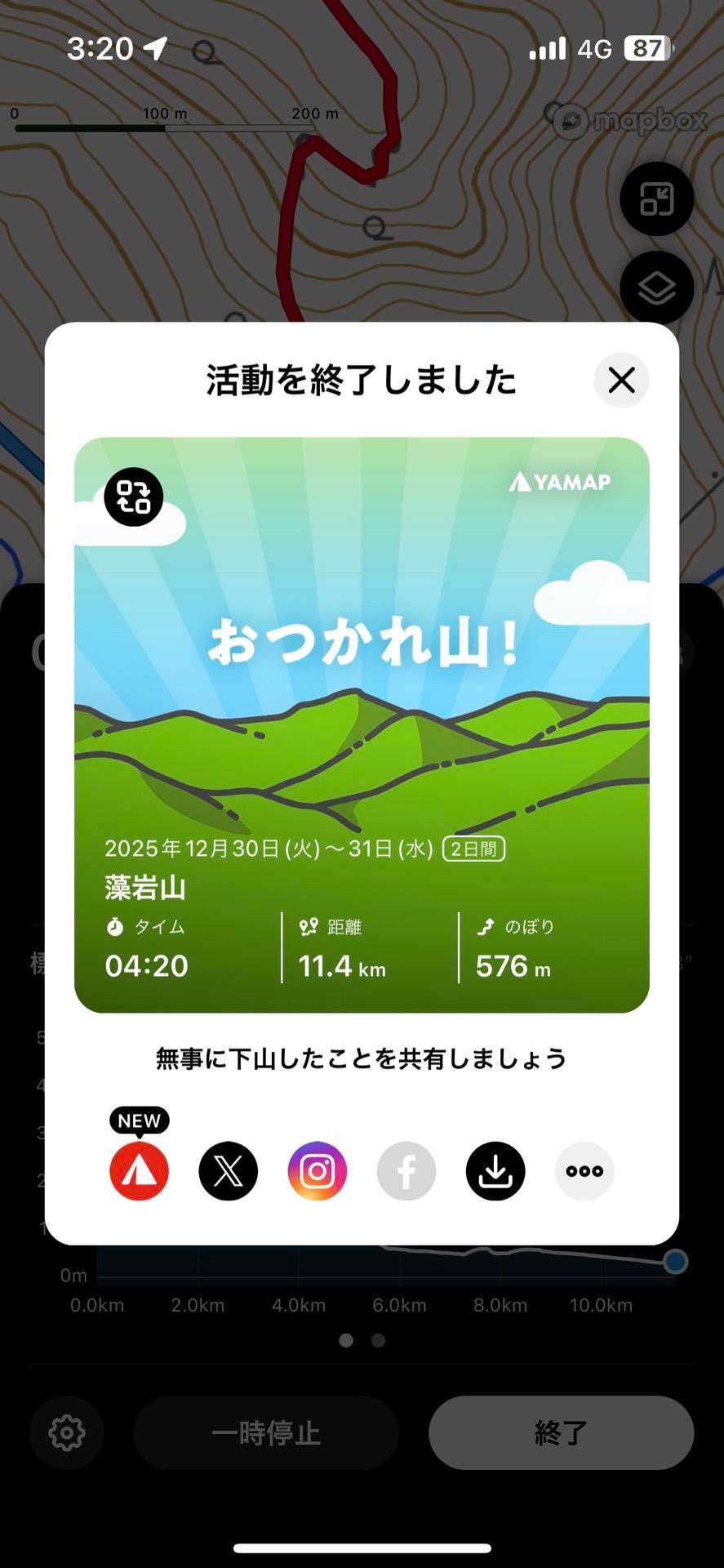
Task: Share the activity on Instagram
Action: [318, 1171]
